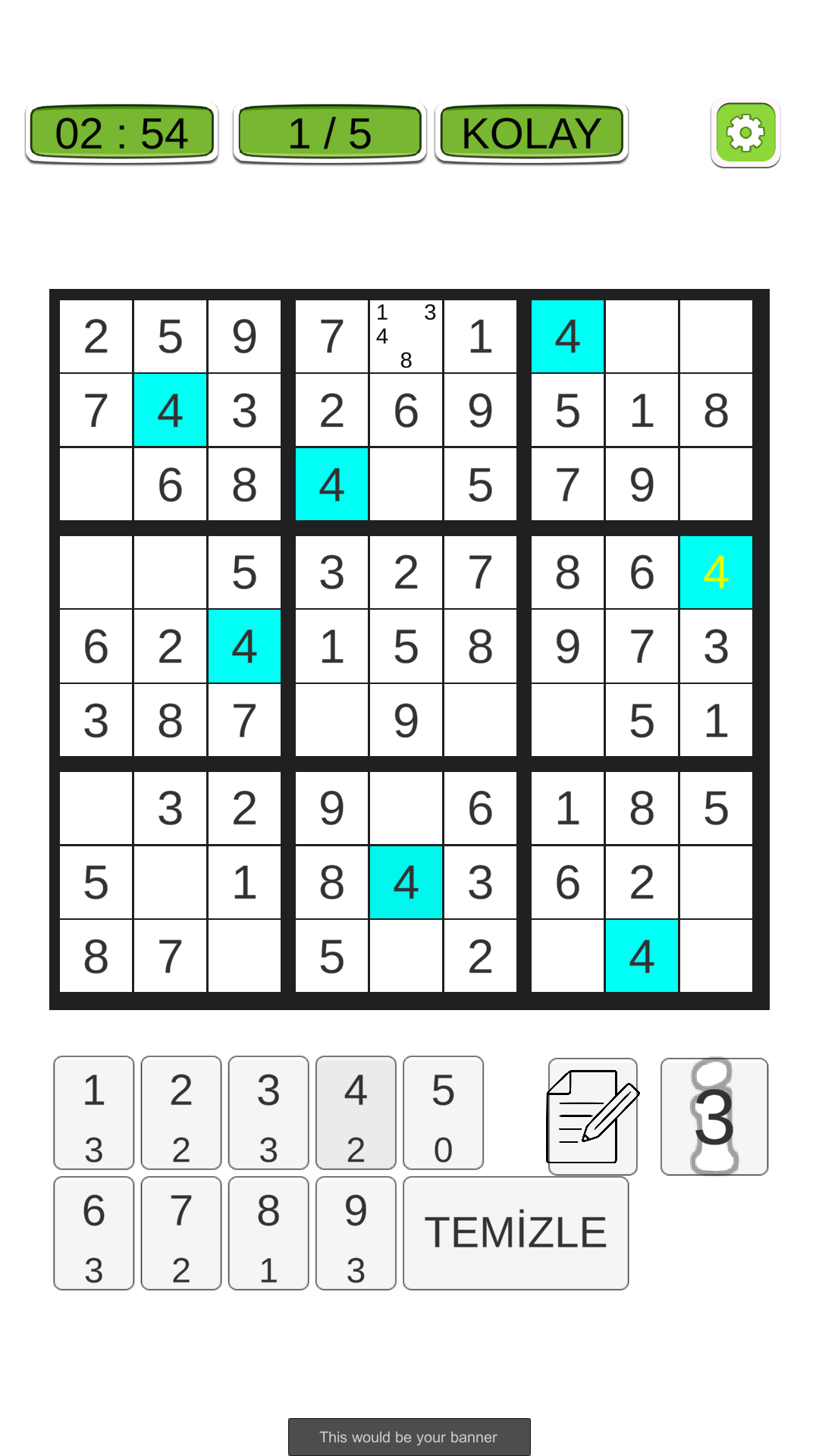Screen dimensions: 819x1456
Task: Pick number 6 on the keypad
Action: 94,1233
